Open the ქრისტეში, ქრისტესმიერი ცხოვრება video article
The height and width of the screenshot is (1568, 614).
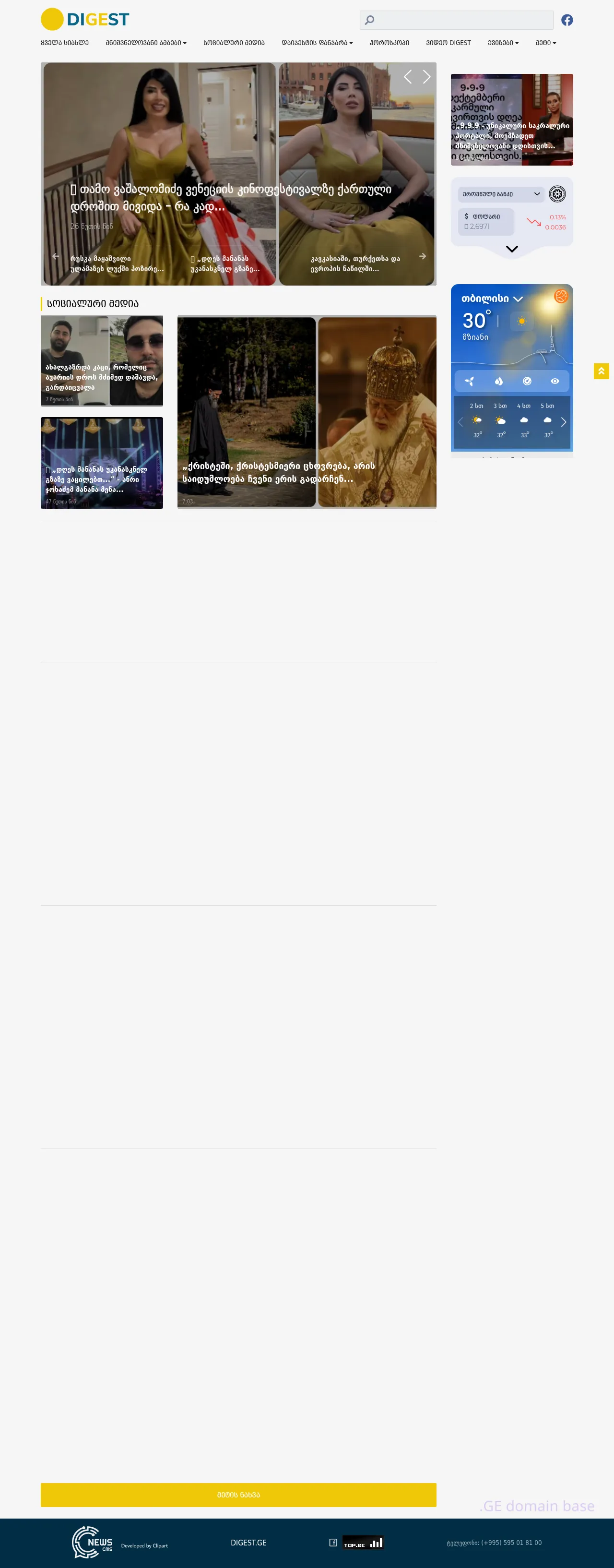click(x=306, y=412)
